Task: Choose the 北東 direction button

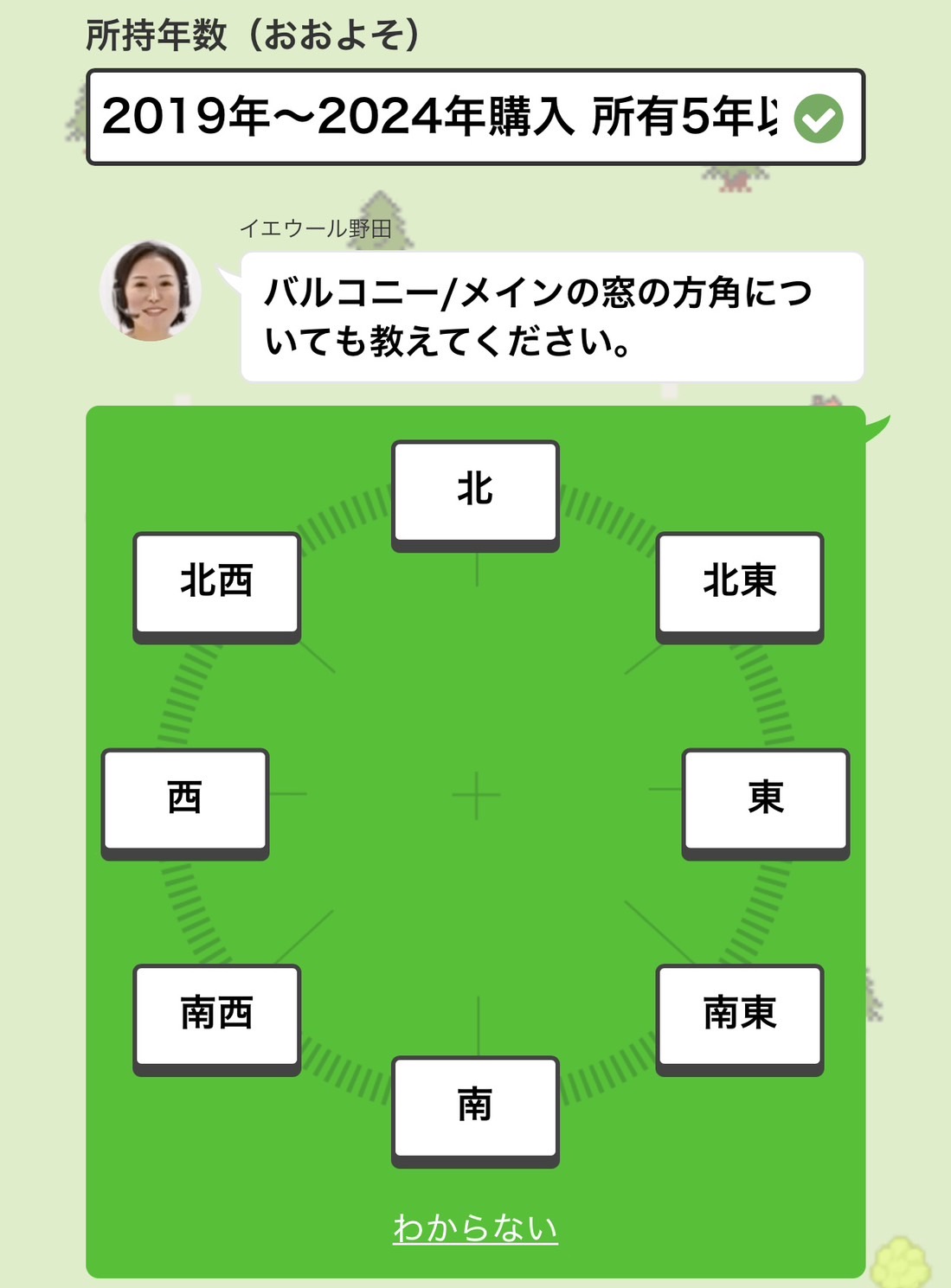Action: (x=739, y=583)
